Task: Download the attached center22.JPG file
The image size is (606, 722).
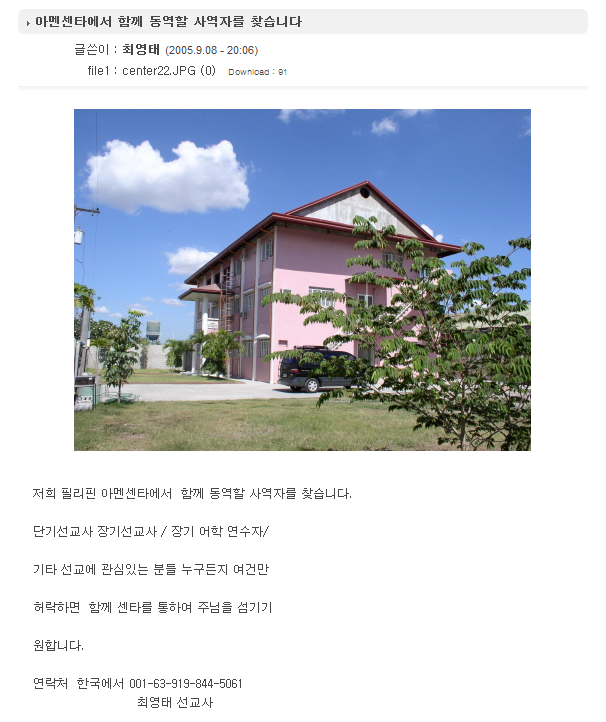Action: tap(159, 71)
